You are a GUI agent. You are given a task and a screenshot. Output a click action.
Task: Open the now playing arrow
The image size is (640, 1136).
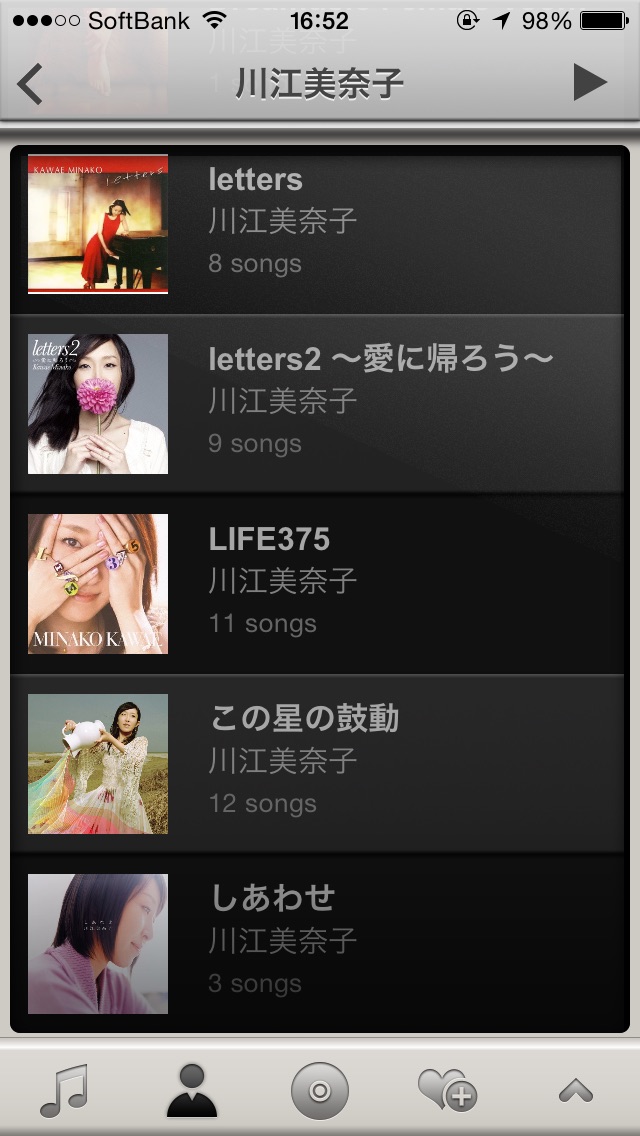tap(590, 83)
